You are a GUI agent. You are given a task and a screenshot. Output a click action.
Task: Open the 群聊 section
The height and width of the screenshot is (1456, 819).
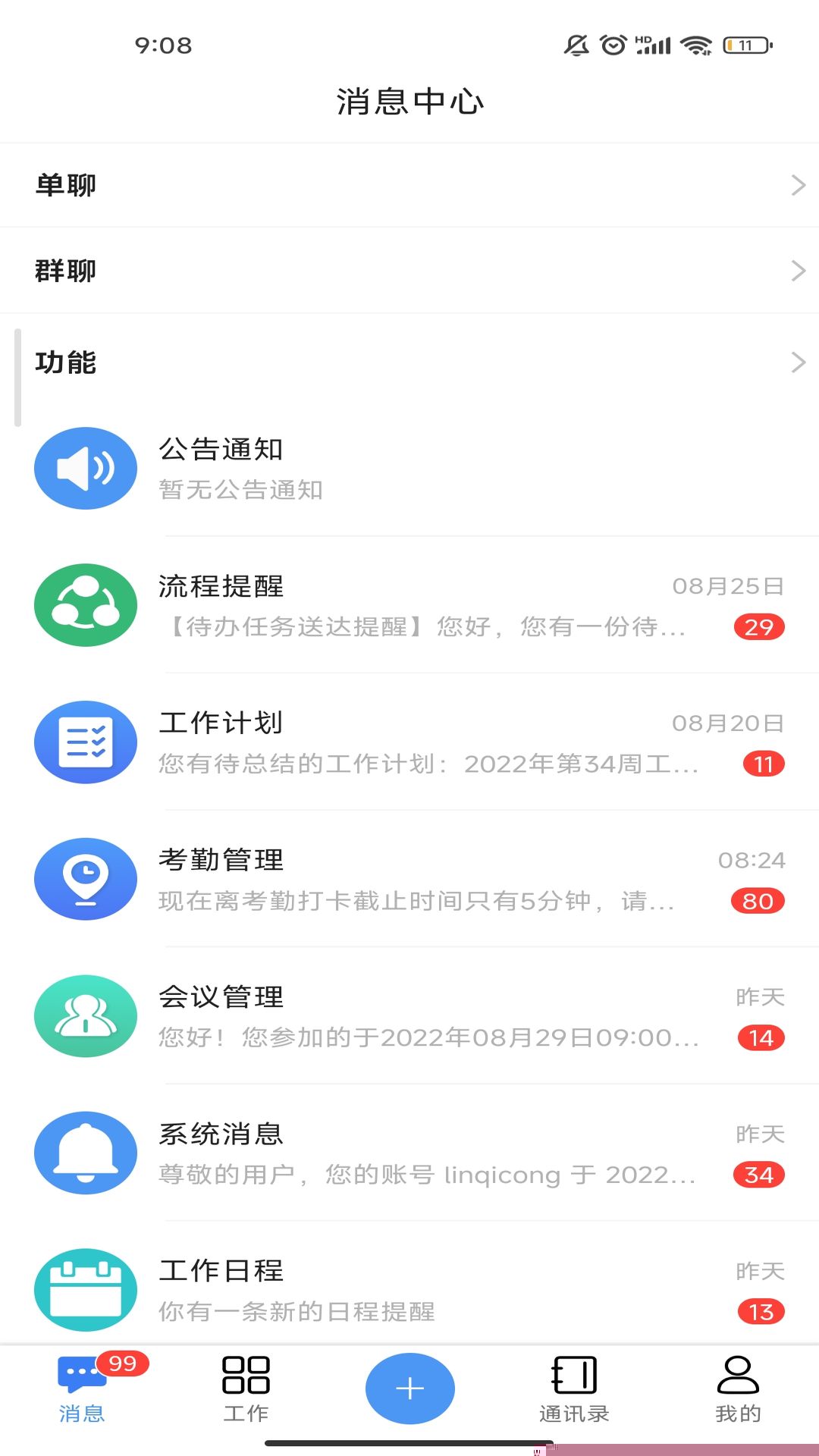pyautogui.click(x=409, y=271)
